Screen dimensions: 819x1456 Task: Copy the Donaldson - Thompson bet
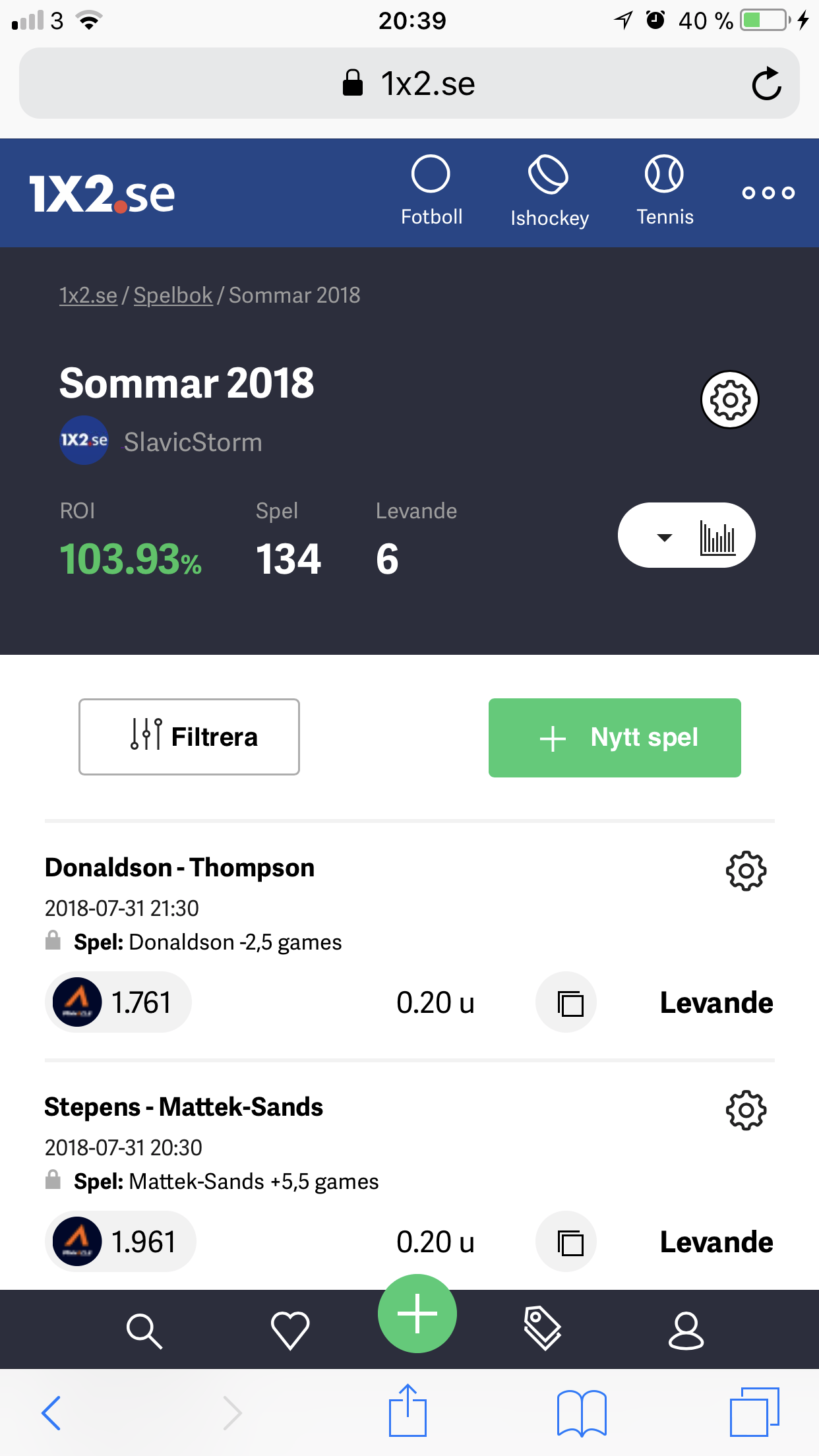tap(566, 1002)
